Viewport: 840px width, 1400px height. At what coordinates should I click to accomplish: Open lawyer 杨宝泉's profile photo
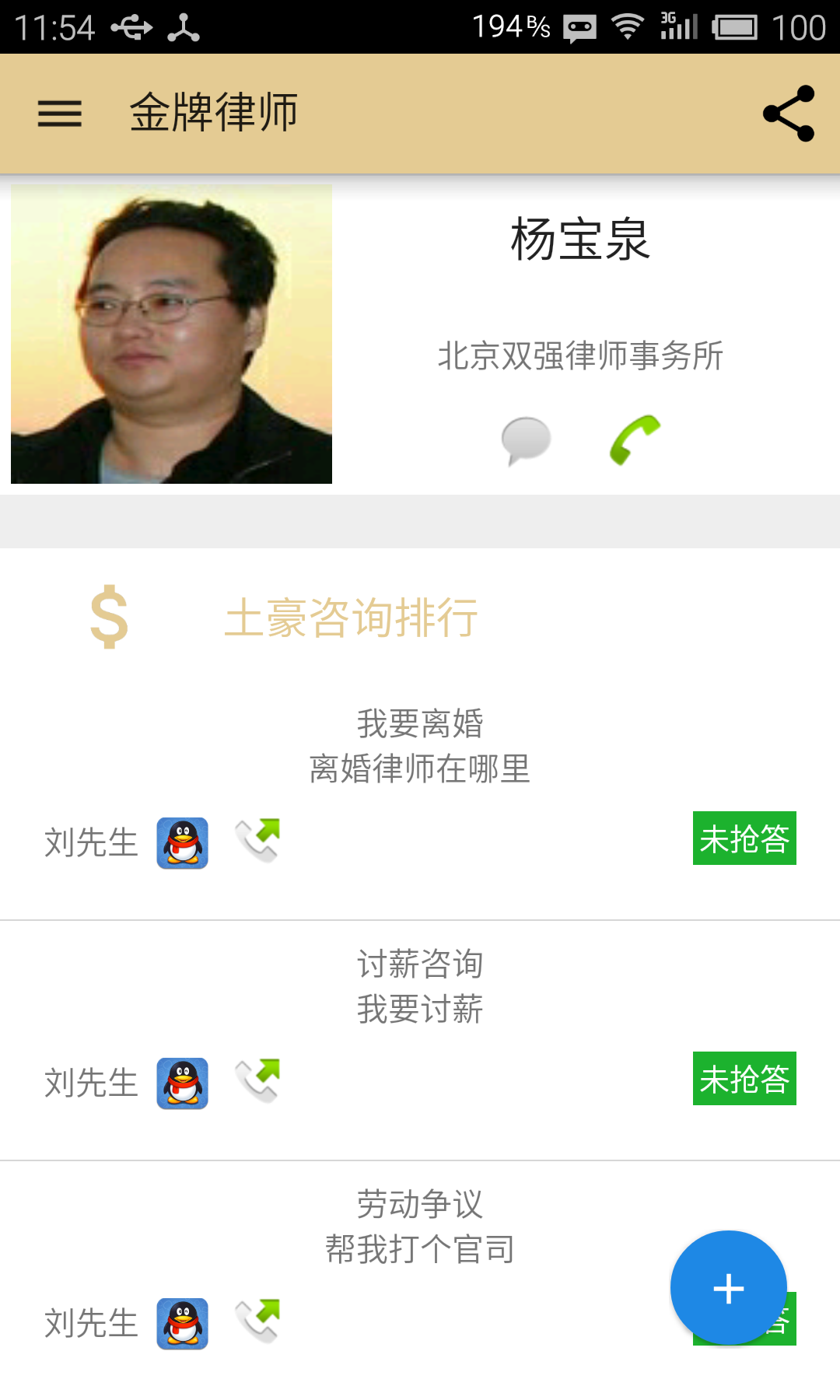(171, 334)
